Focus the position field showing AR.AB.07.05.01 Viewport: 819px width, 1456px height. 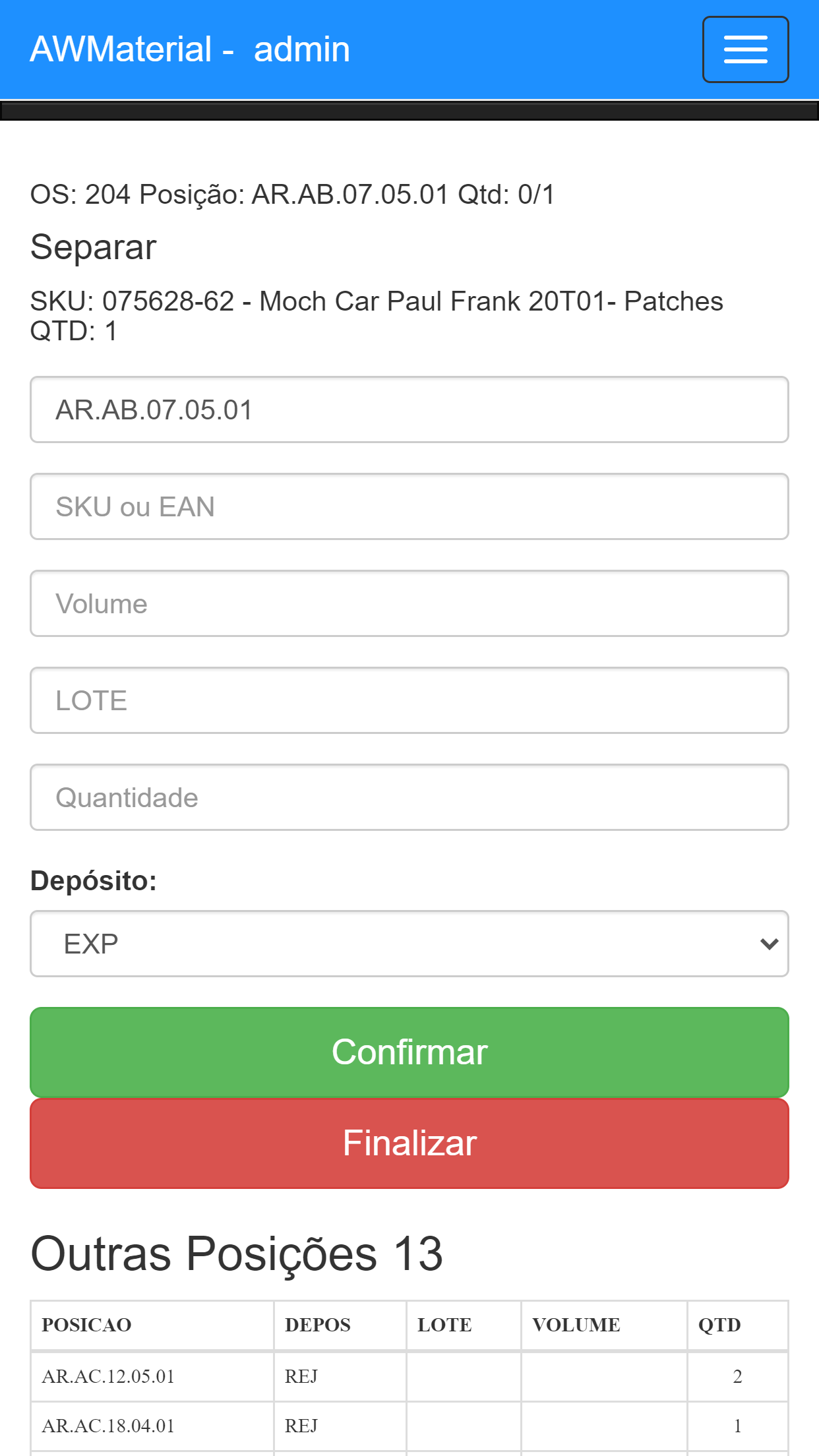point(409,409)
